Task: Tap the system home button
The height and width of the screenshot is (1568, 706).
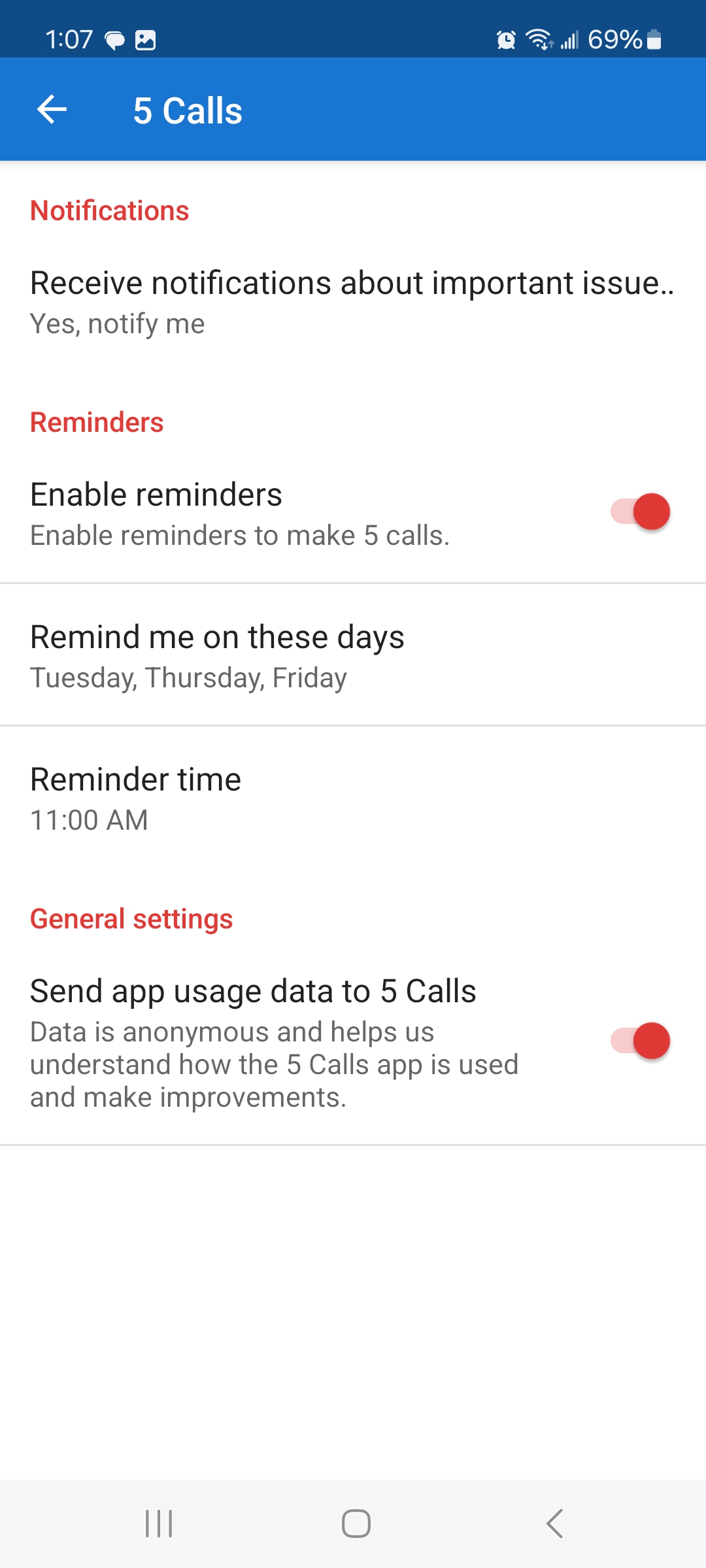Action: tap(356, 1524)
